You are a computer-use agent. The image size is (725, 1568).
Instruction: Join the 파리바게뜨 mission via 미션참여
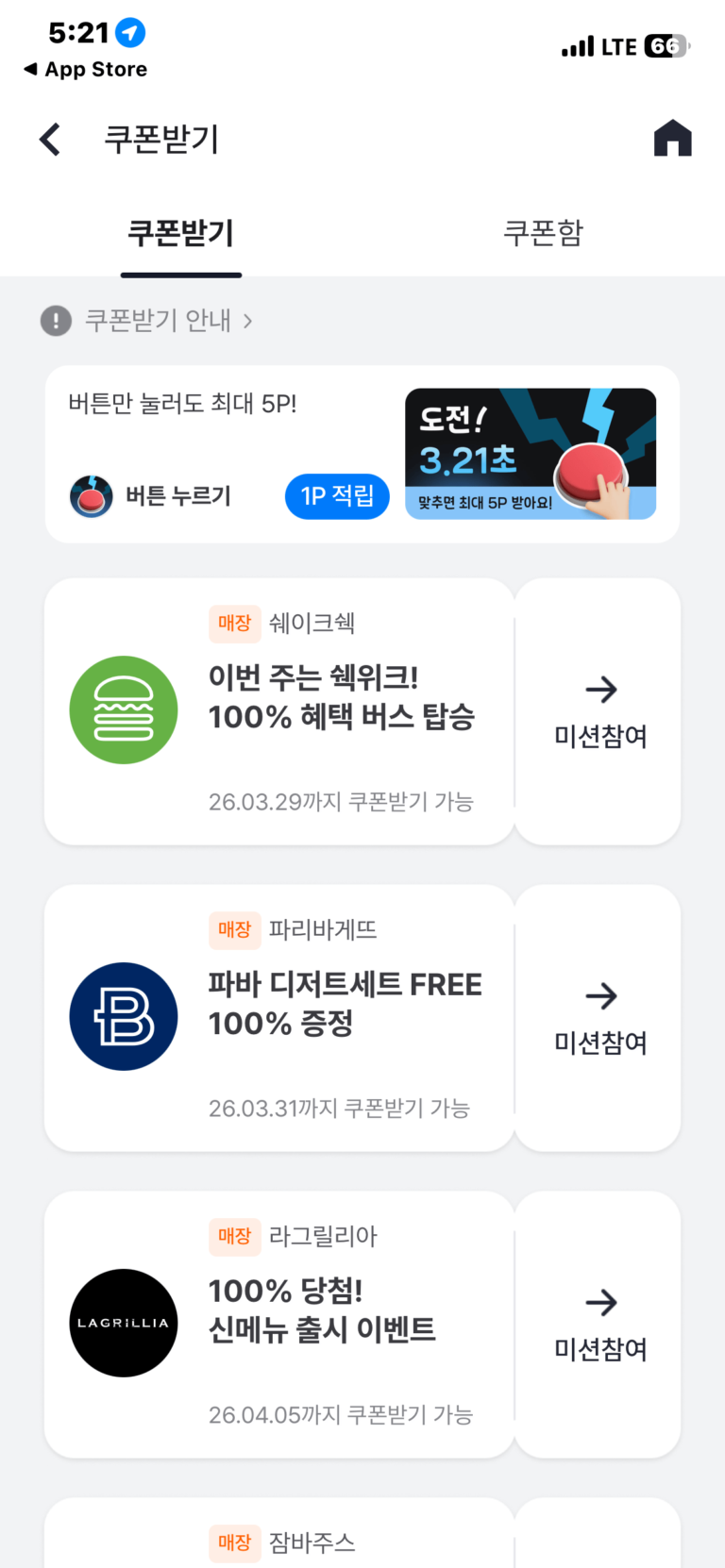coord(599,1017)
